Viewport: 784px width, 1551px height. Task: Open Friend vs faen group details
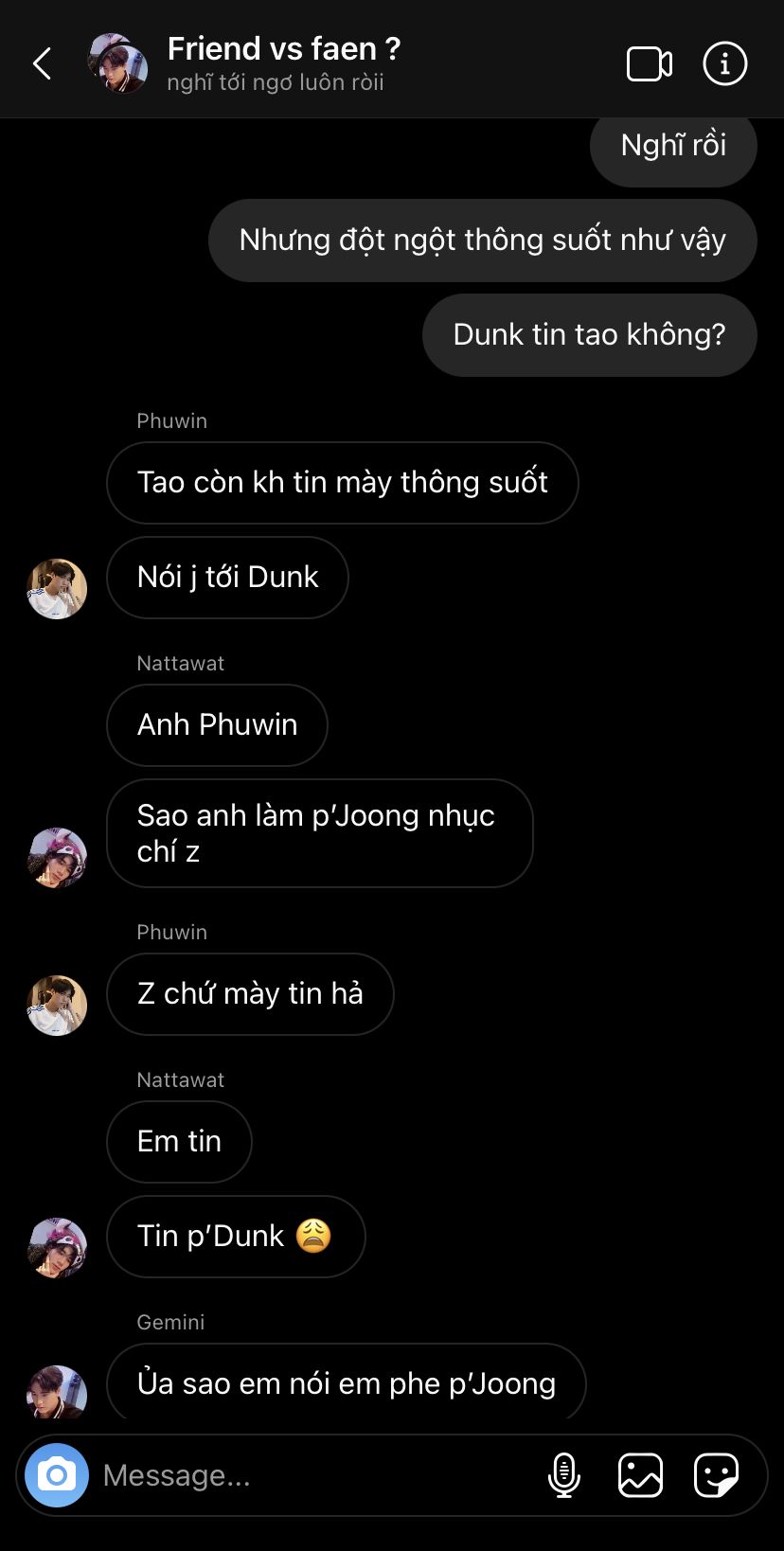click(283, 49)
